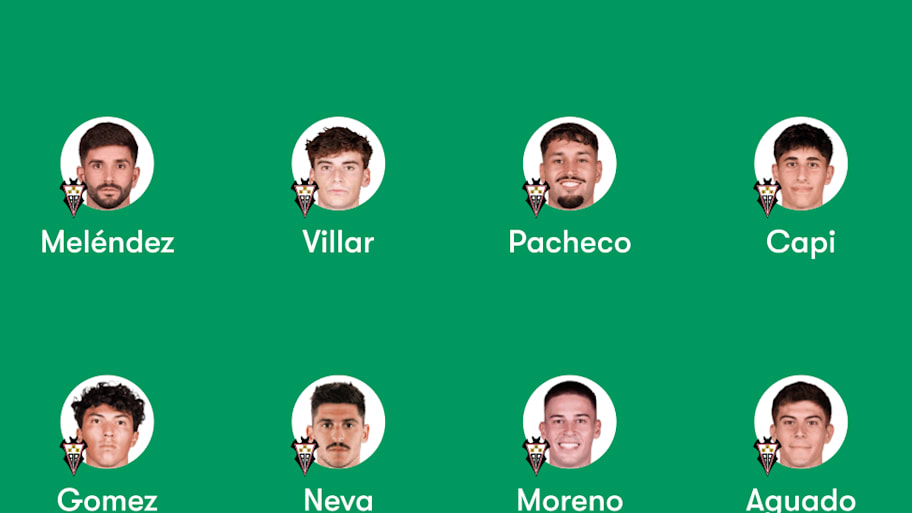Viewport: 912px width, 513px height.
Task: Open Moreno's player details
Action: 570,423
